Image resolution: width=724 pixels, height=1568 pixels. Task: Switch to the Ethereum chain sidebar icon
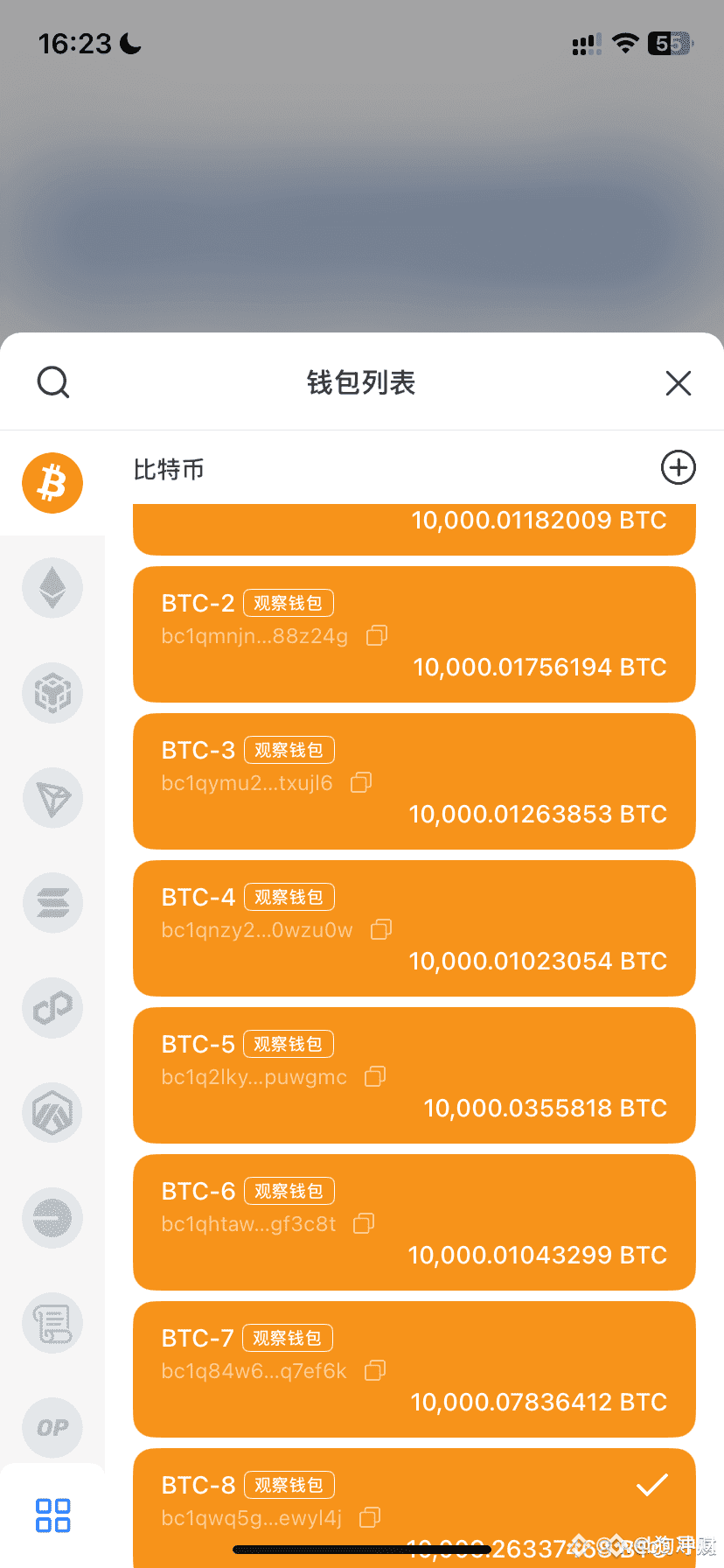click(x=52, y=588)
